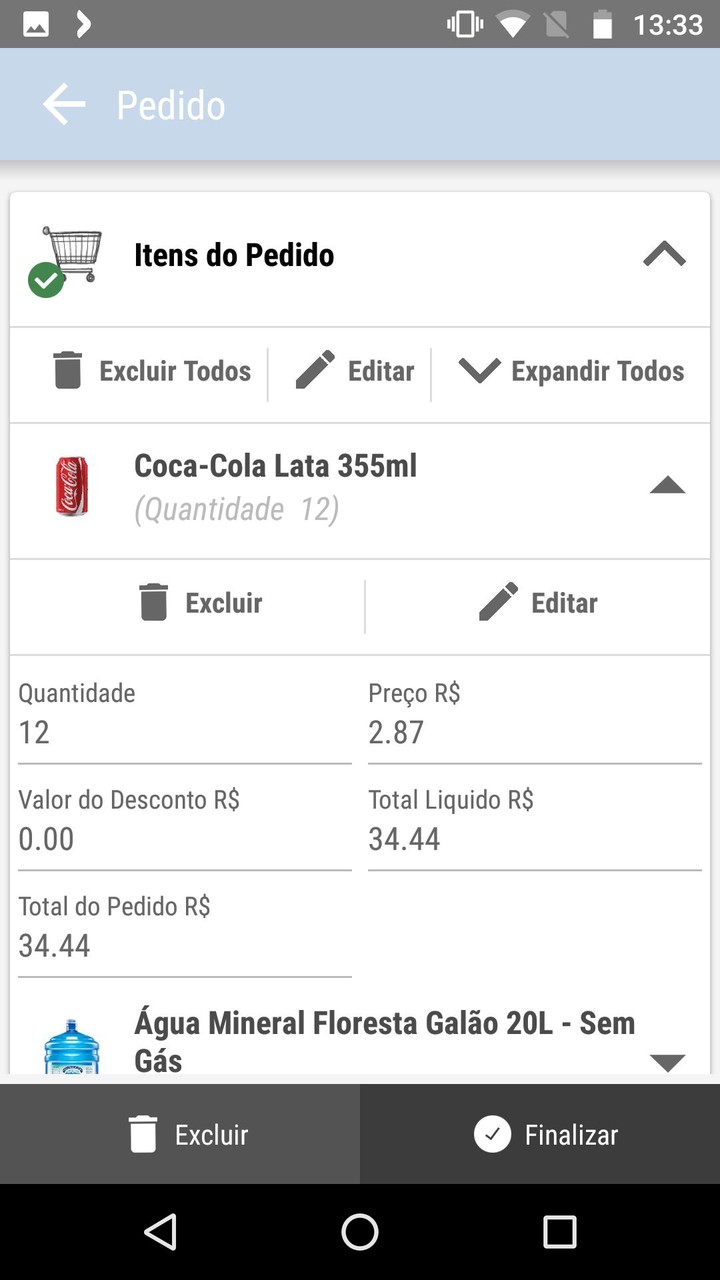
Task: Tap Excluir Todos to delete all items
Action: pos(151,371)
